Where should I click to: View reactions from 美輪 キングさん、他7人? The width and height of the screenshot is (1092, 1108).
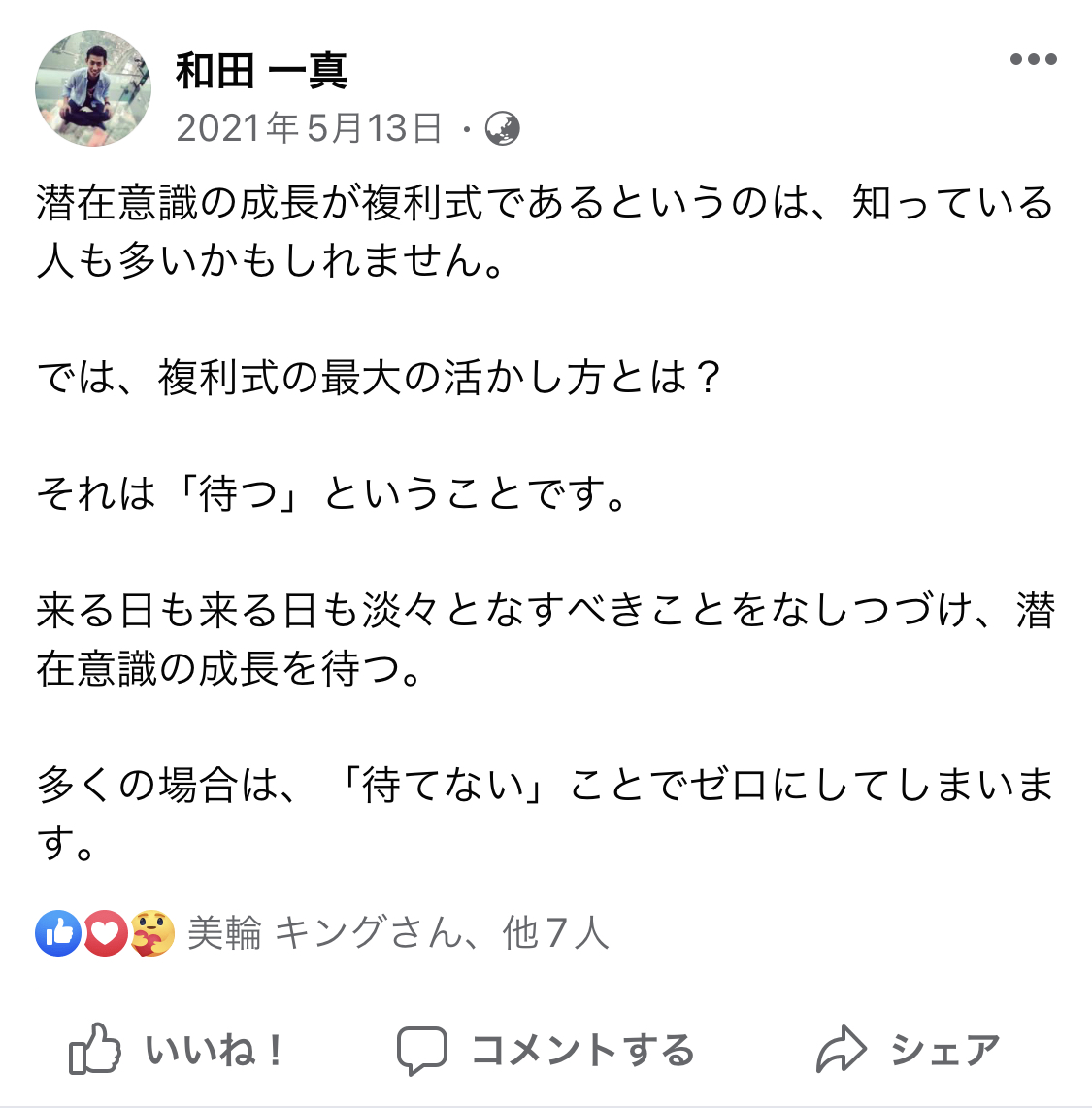click(x=398, y=933)
